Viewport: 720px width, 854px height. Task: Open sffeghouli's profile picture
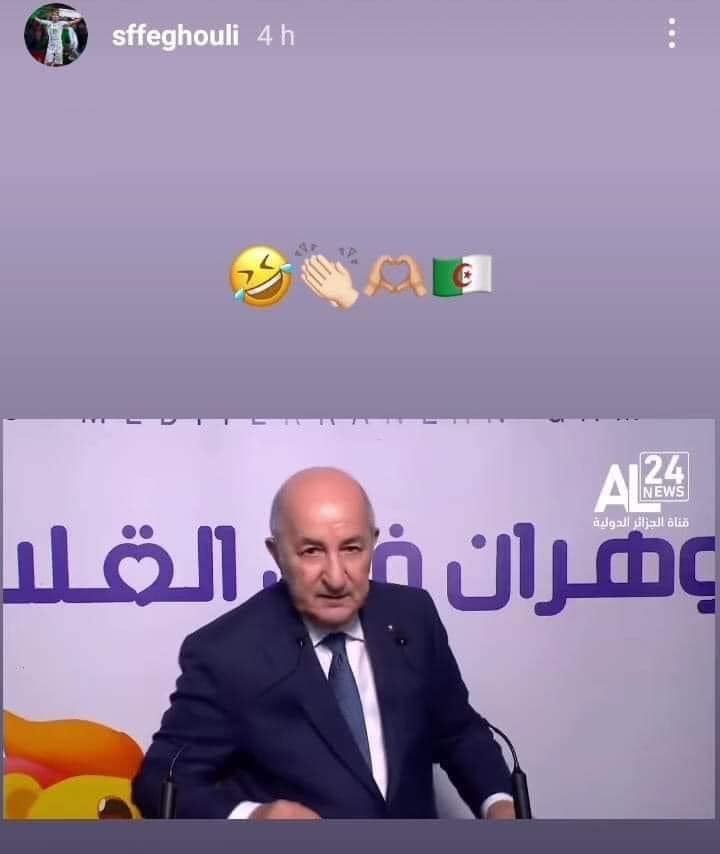(56, 35)
